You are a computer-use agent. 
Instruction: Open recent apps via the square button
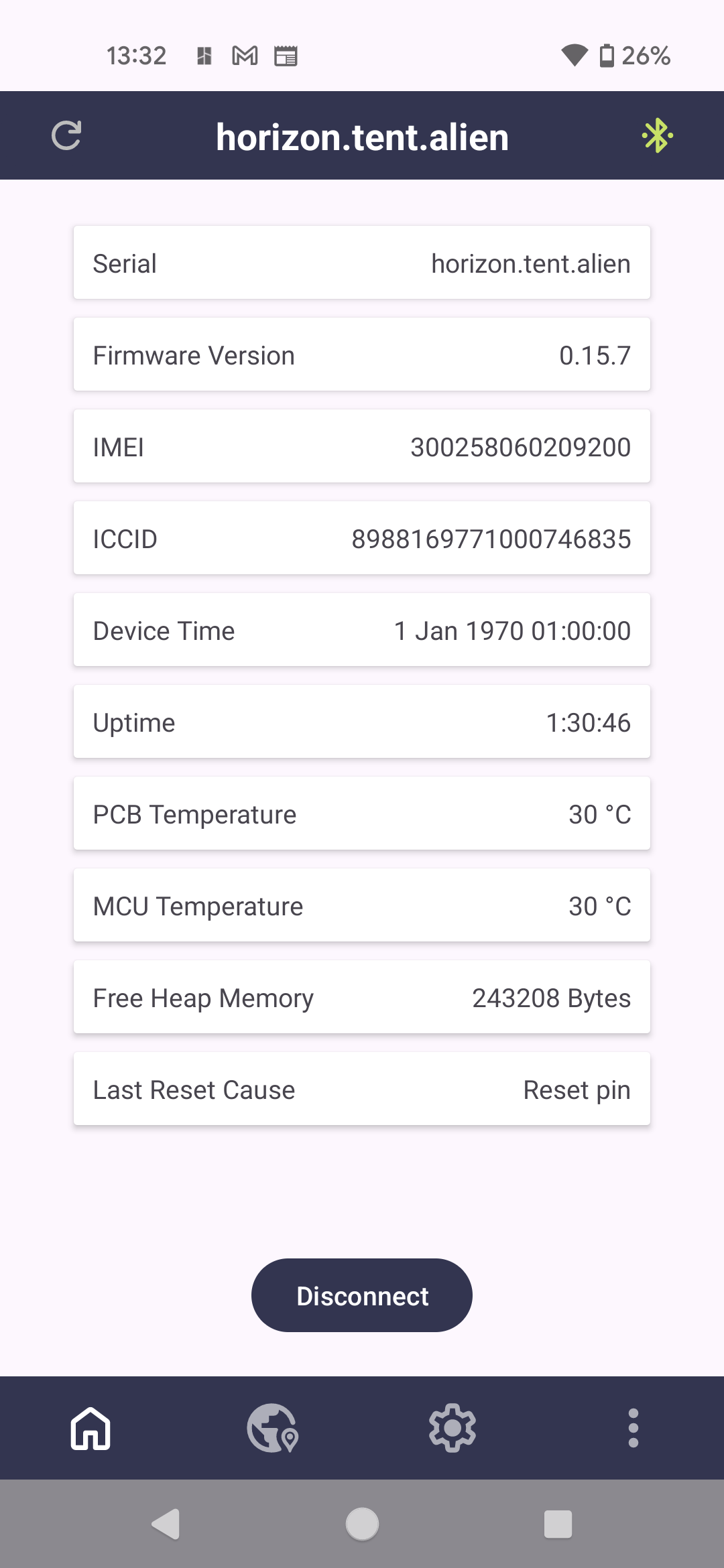558,1524
